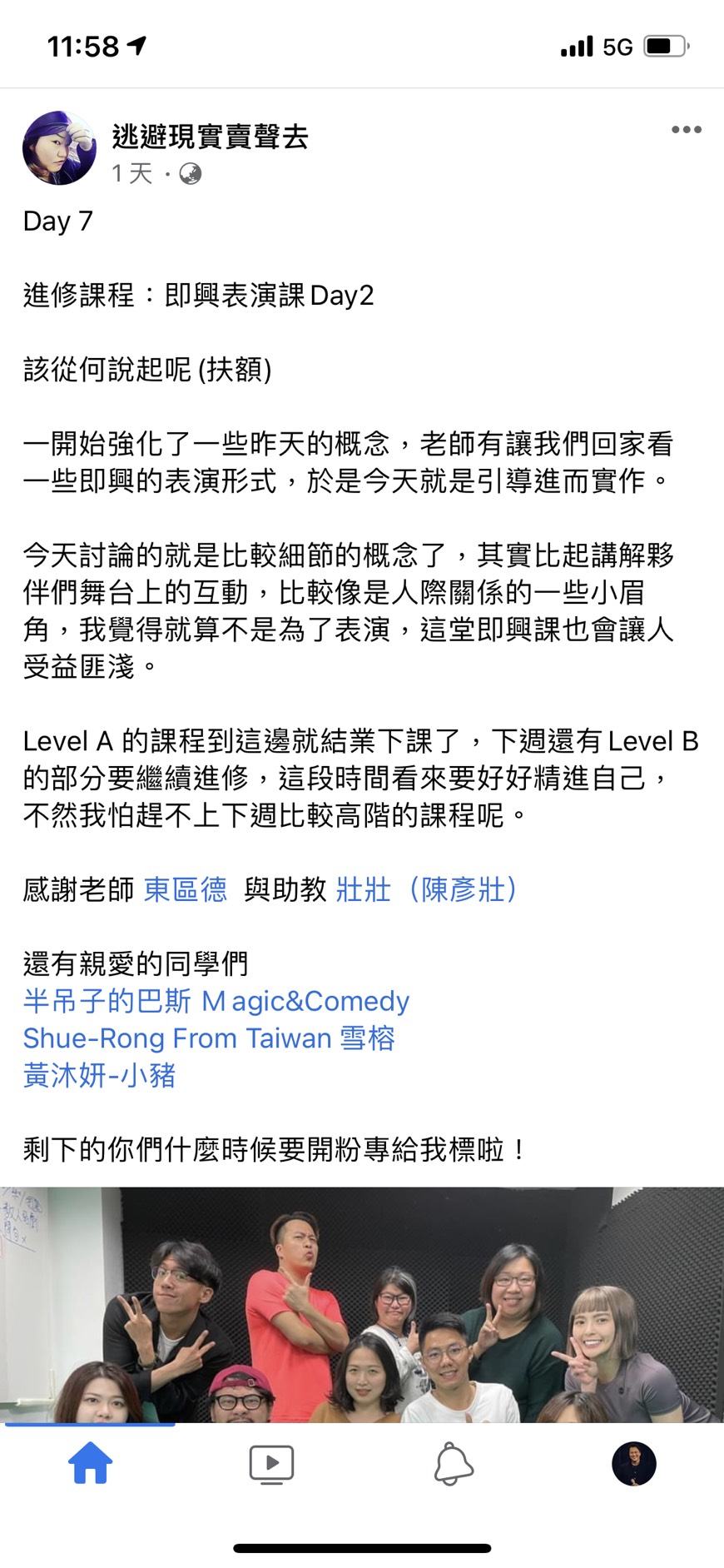Open 黃沐妍-小豬 tagged page
The height and width of the screenshot is (1568, 724).
click(100, 1076)
